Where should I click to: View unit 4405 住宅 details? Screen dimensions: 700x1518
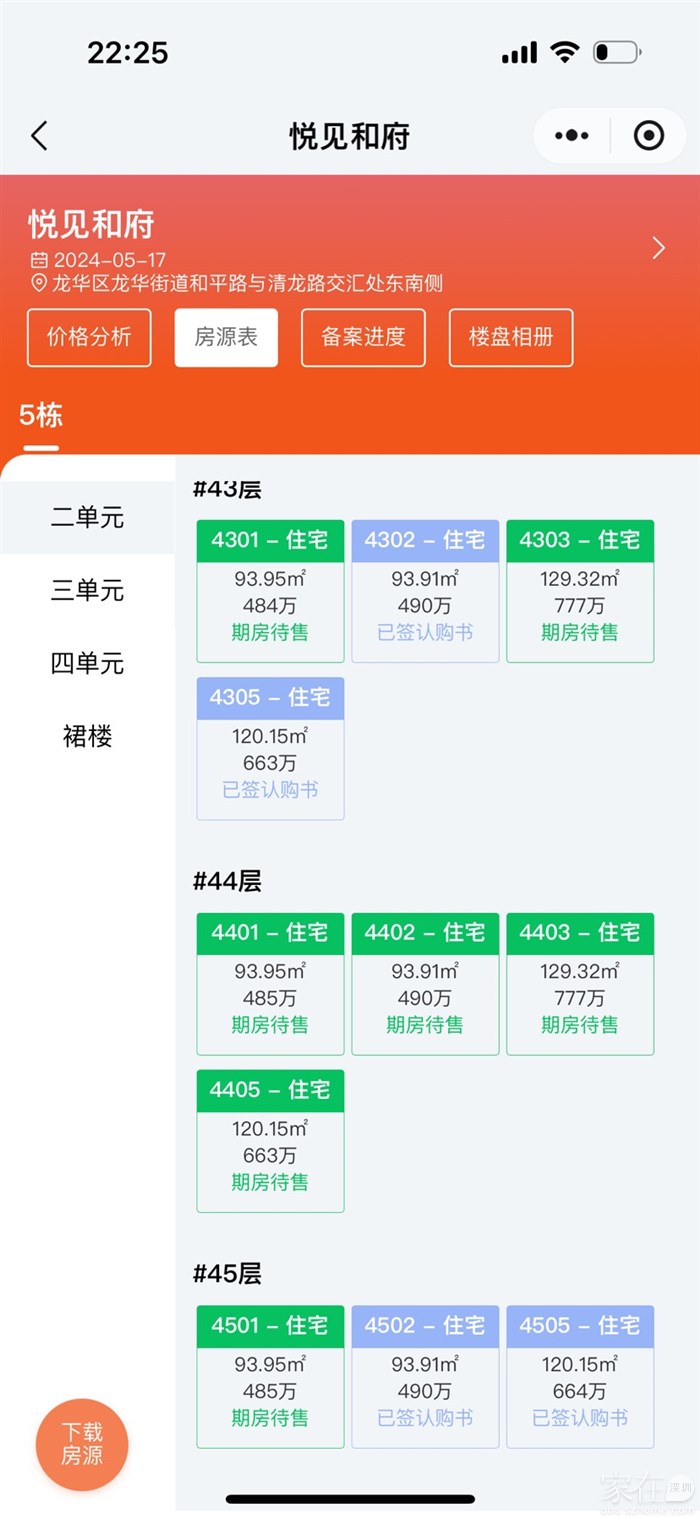[x=270, y=1141]
